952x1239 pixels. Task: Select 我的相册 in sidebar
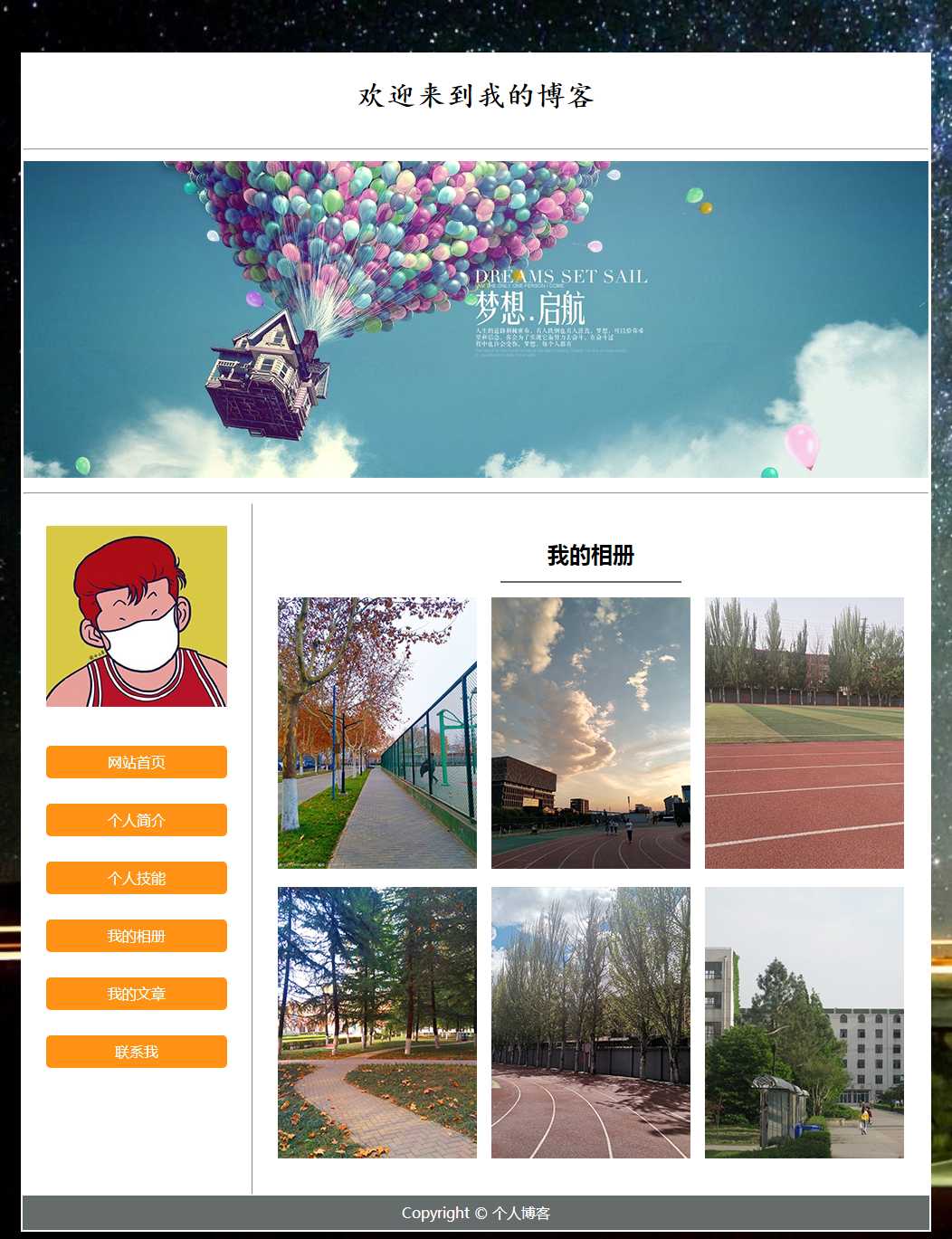tap(137, 936)
